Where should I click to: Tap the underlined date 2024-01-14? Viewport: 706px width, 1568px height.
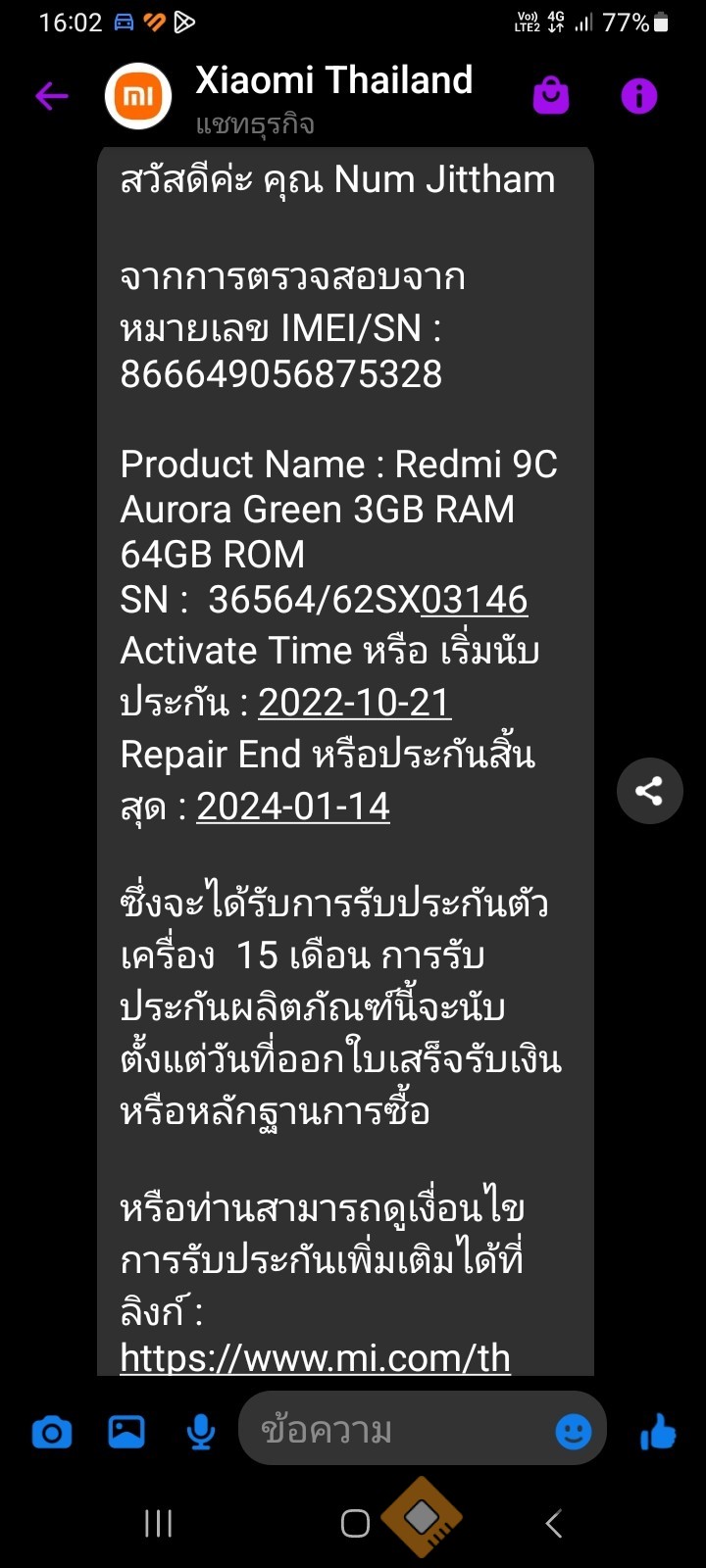coord(293,807)
